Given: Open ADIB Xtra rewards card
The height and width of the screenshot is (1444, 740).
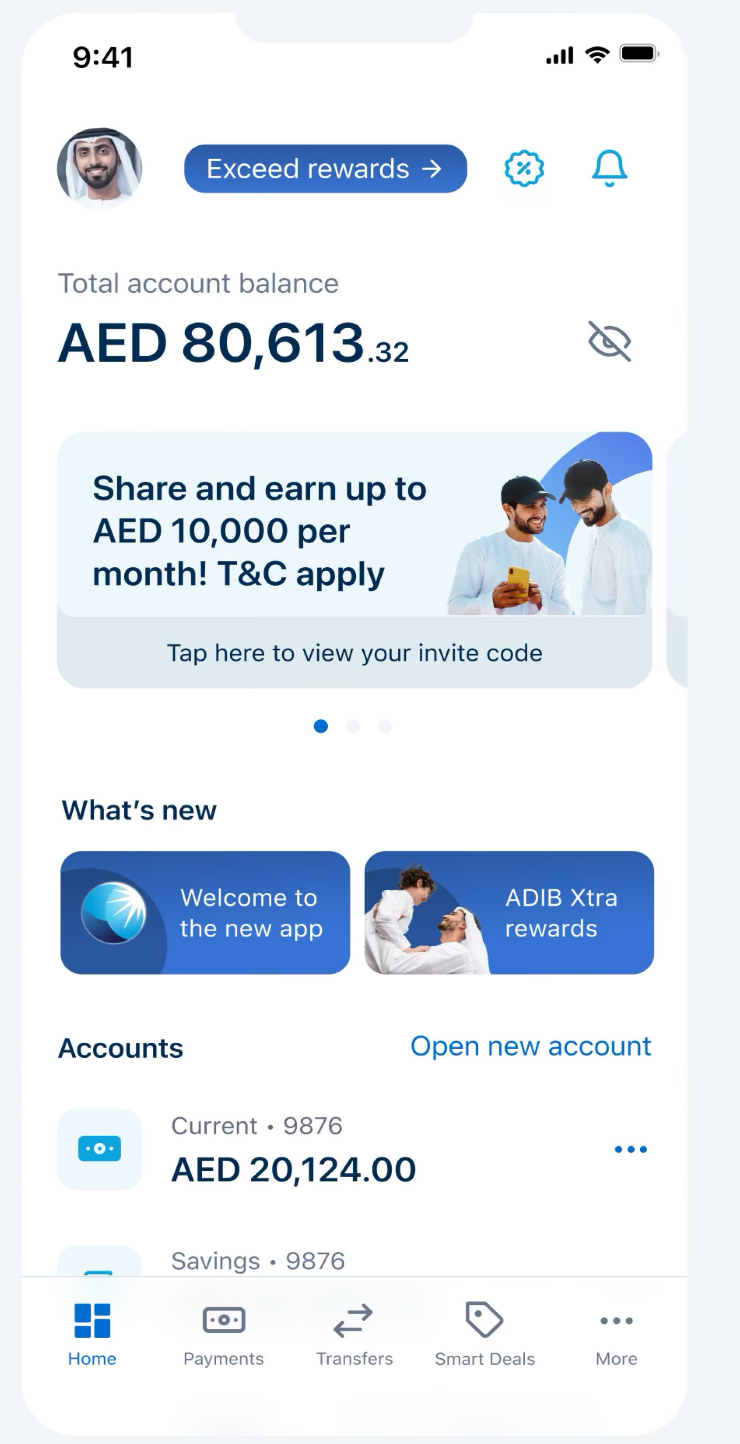Looking at the screenshot, I should coord(509,913).
